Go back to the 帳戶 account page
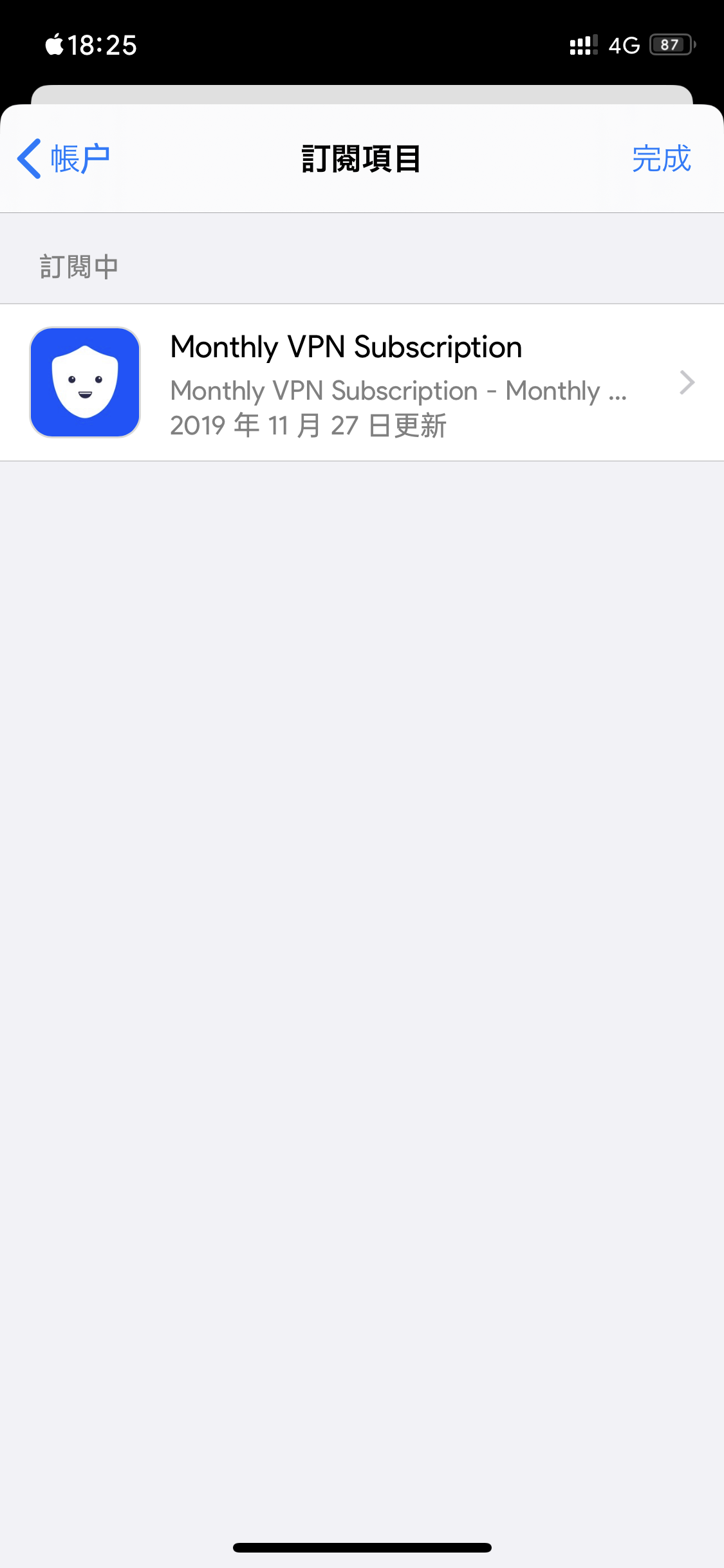724x1568 pixels. point(64,159)
